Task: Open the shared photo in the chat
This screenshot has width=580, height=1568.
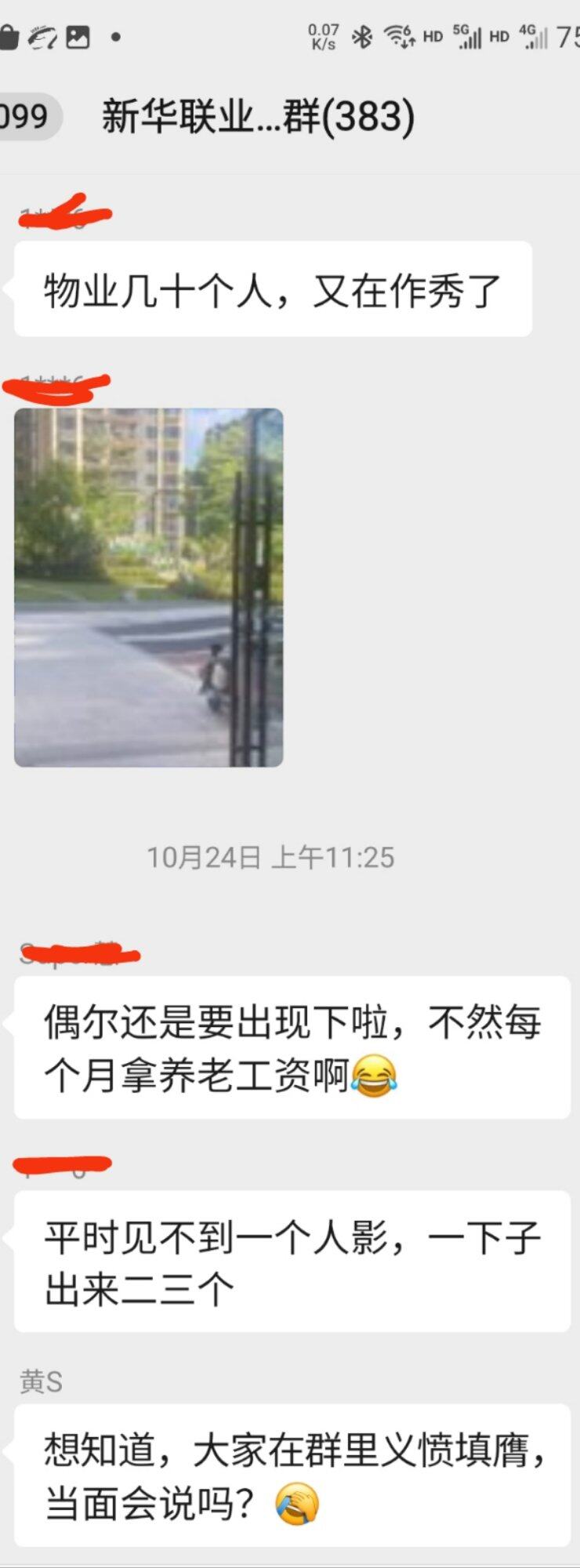Action: point(148,586)
